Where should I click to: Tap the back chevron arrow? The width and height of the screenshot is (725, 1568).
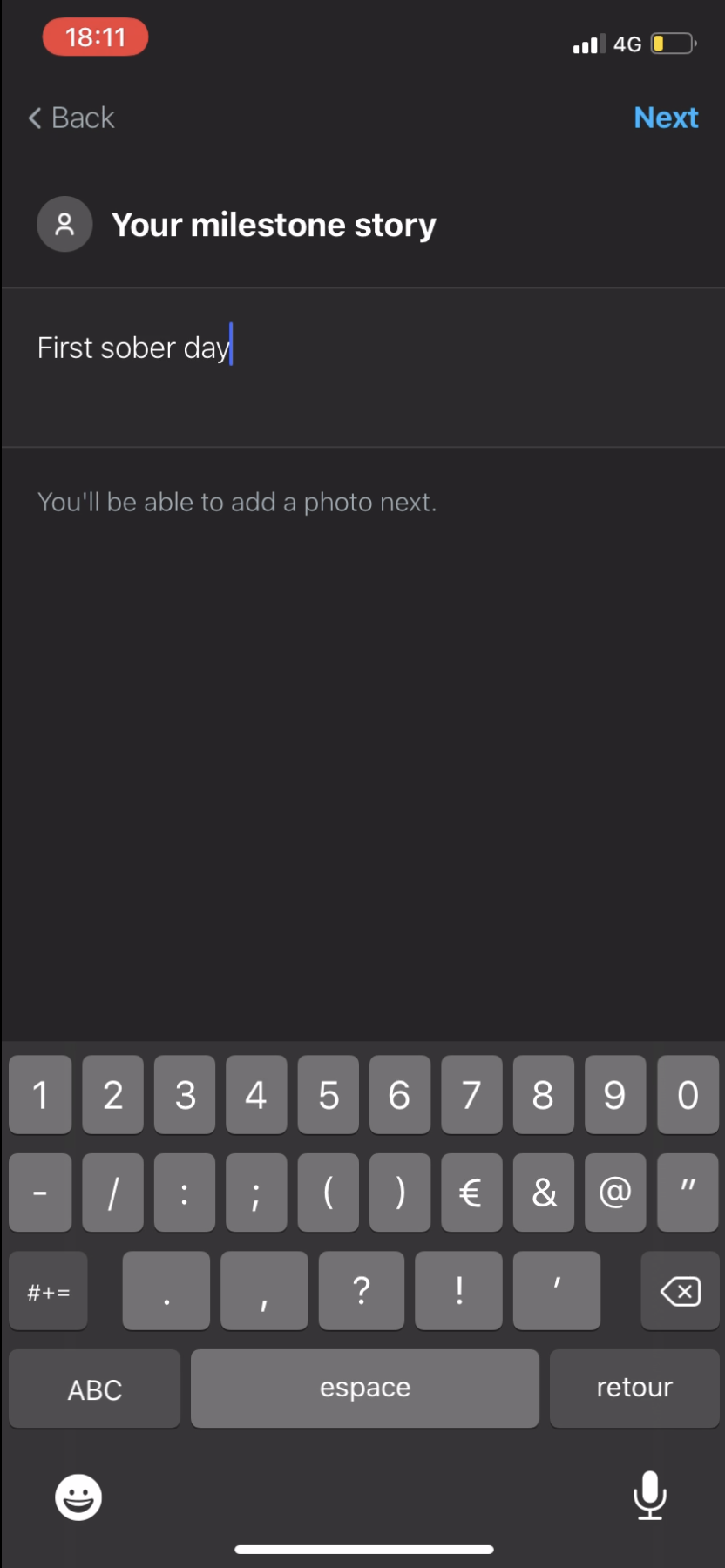point(34,118)
